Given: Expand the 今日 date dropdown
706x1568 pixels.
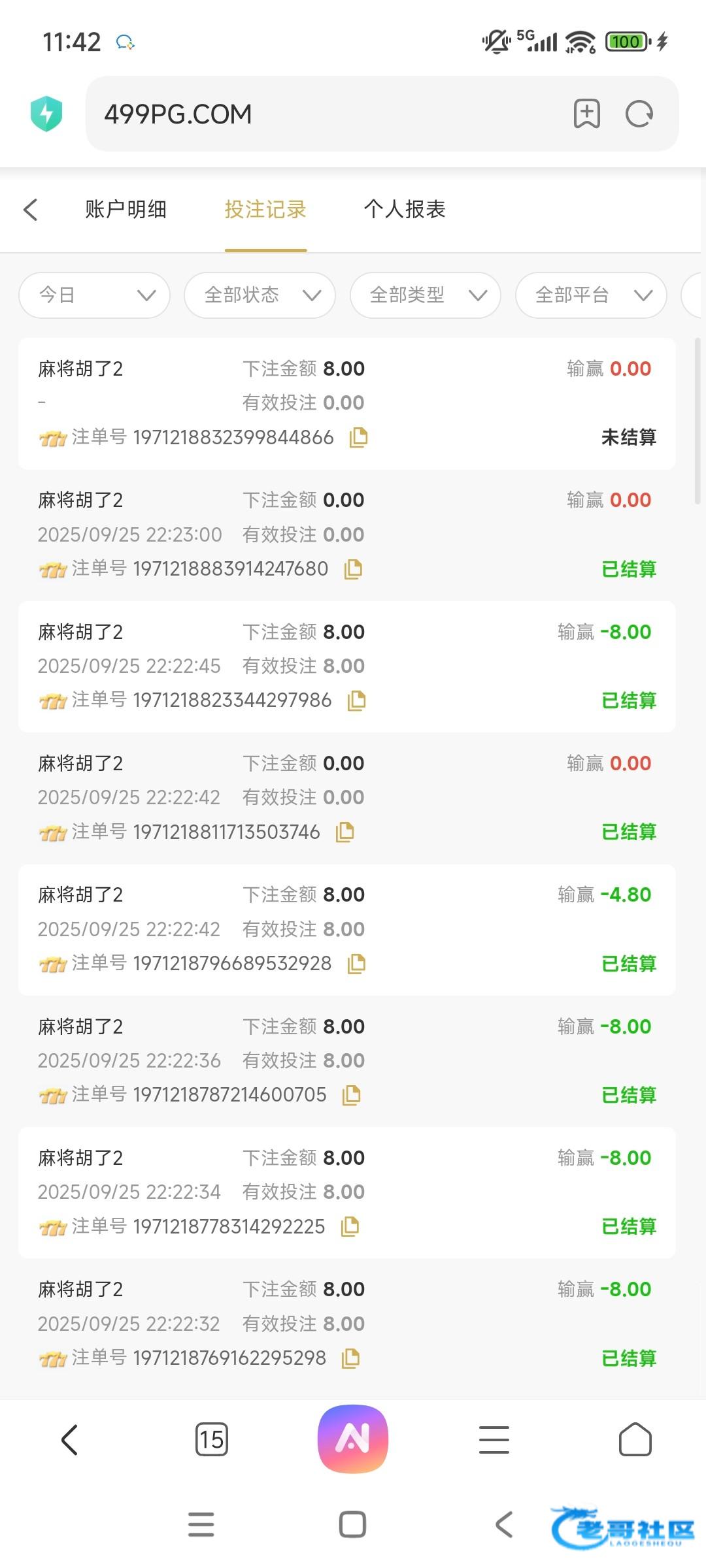Looking at the screenshot, I should point(95,295).
